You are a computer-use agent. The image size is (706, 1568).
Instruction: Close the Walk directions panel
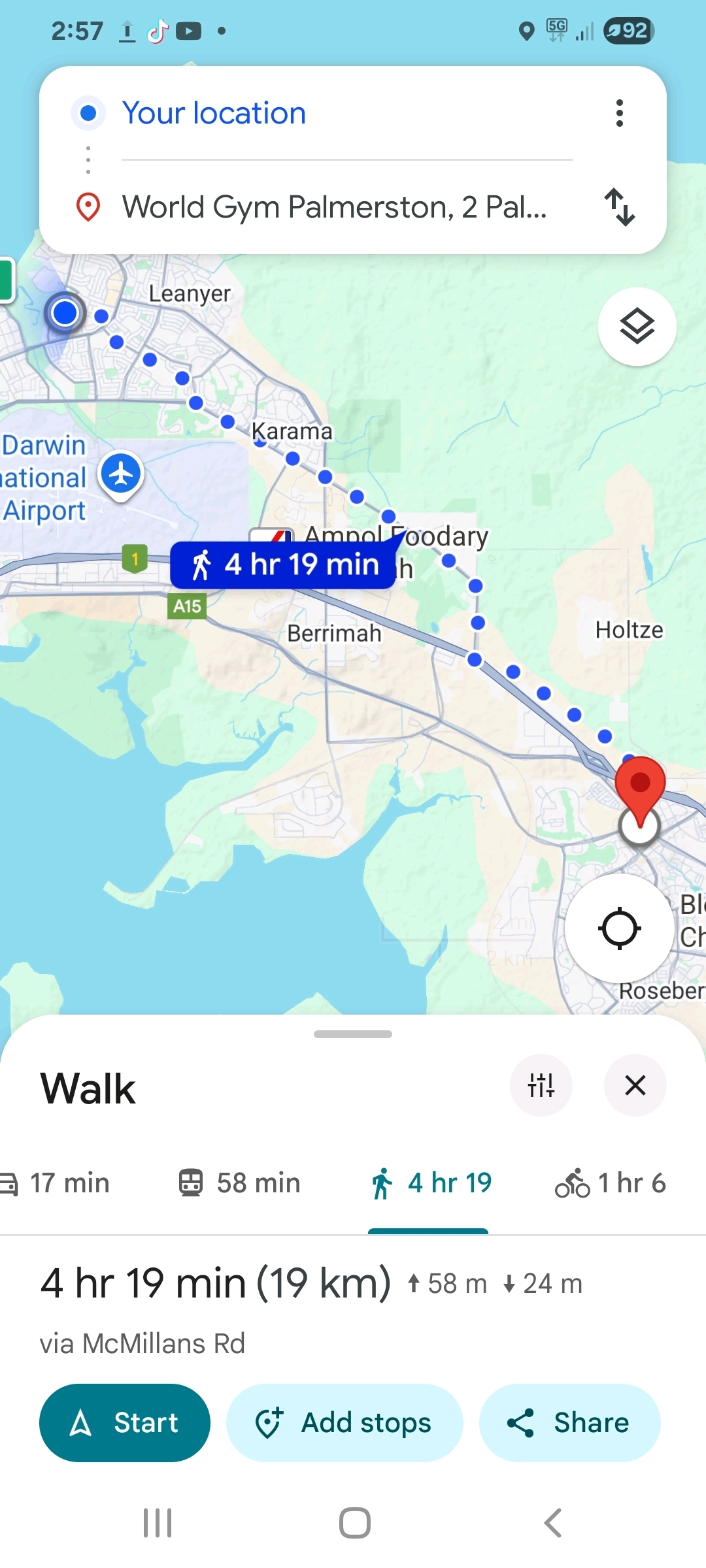[635, 1085]
